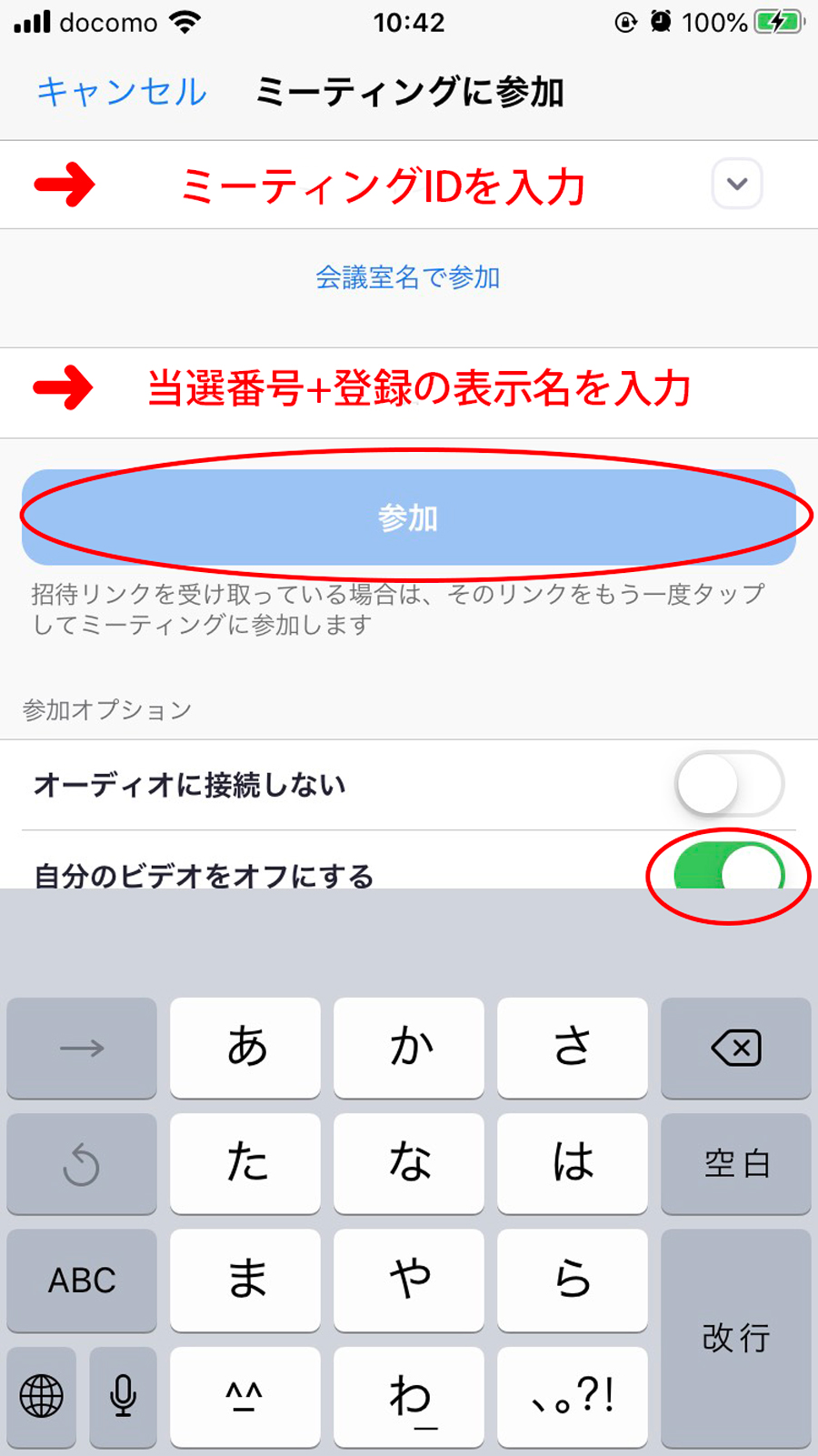Tap キャンセル to cancel joining
Screen dimensions: 818x1456
pyautogui.click(x=122, y=92)
